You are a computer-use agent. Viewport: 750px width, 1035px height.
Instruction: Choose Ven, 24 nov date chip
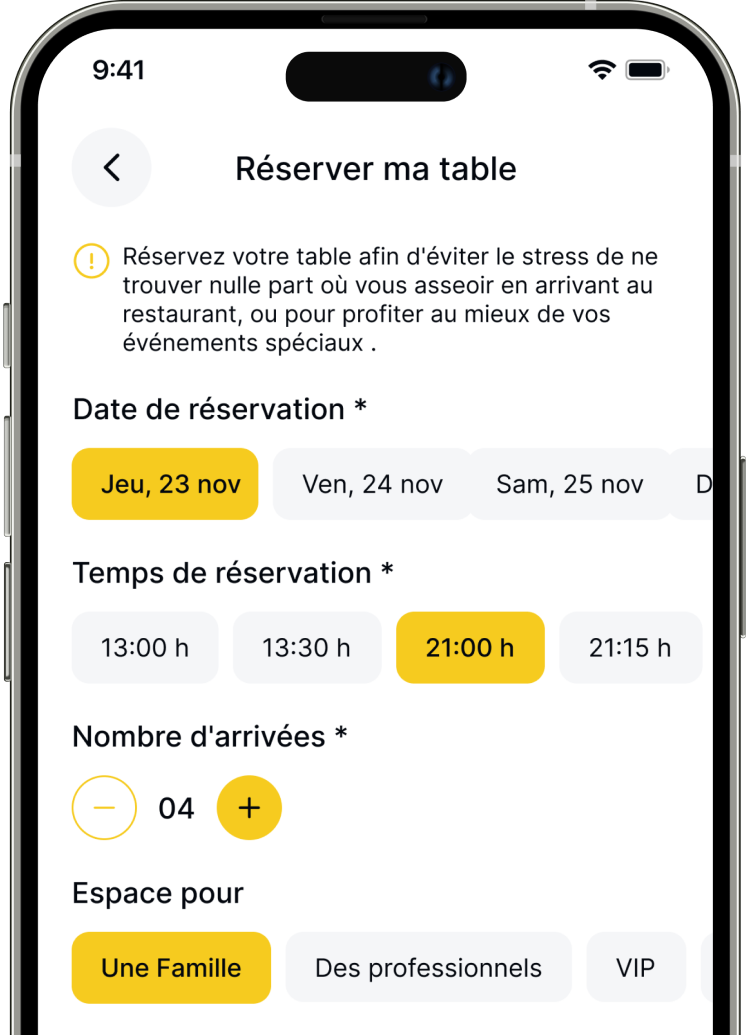[x=372, y=484]
